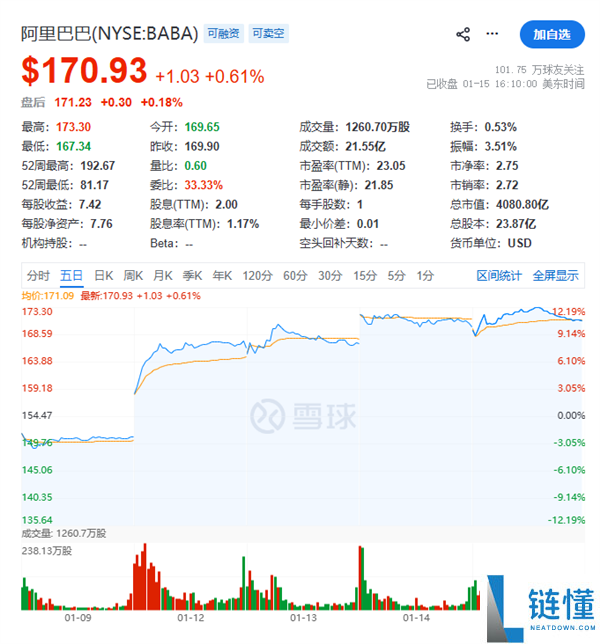The height and width of the screenshot is (644, 600).
Task: Share this Alibaba stock page
Action: [463, 34]
